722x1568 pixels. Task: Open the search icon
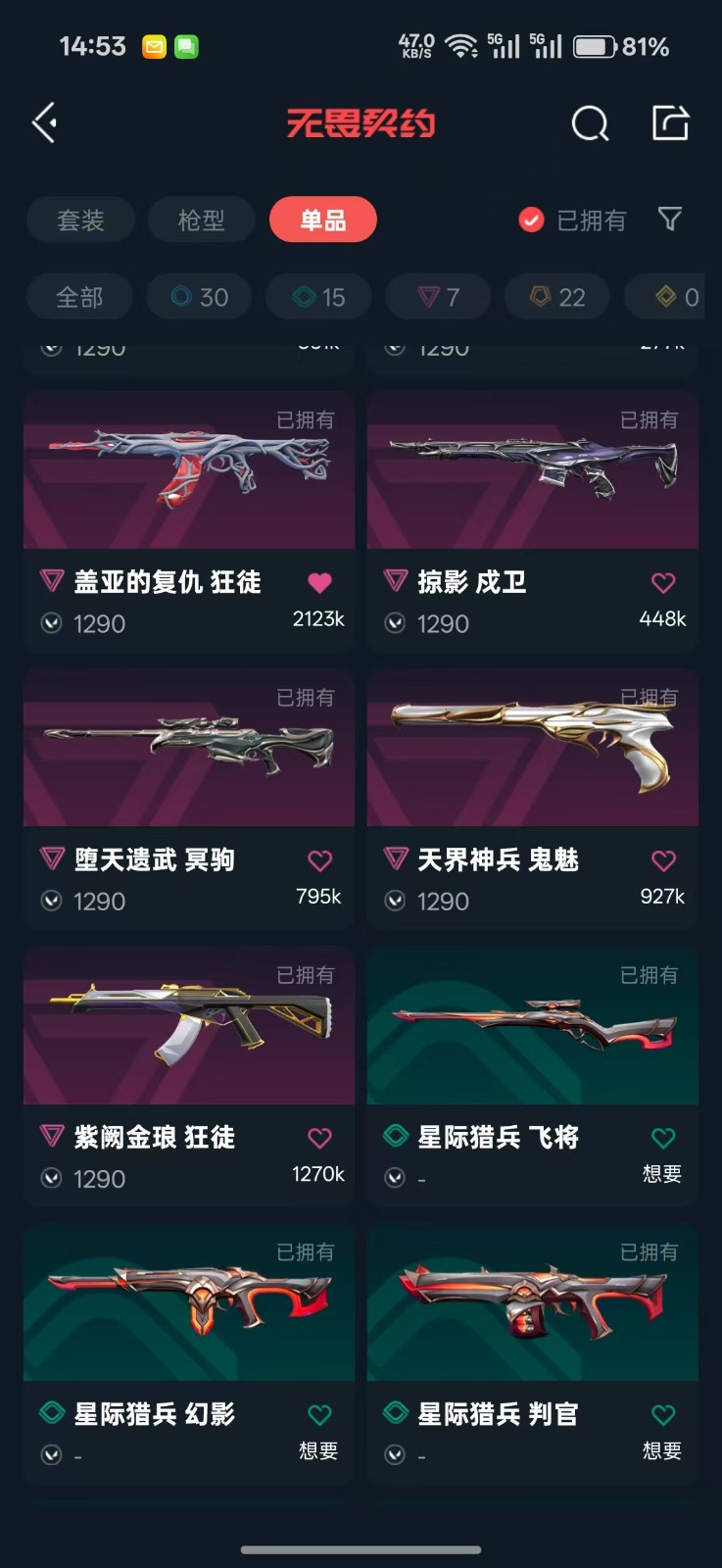[x=590, y=123]
